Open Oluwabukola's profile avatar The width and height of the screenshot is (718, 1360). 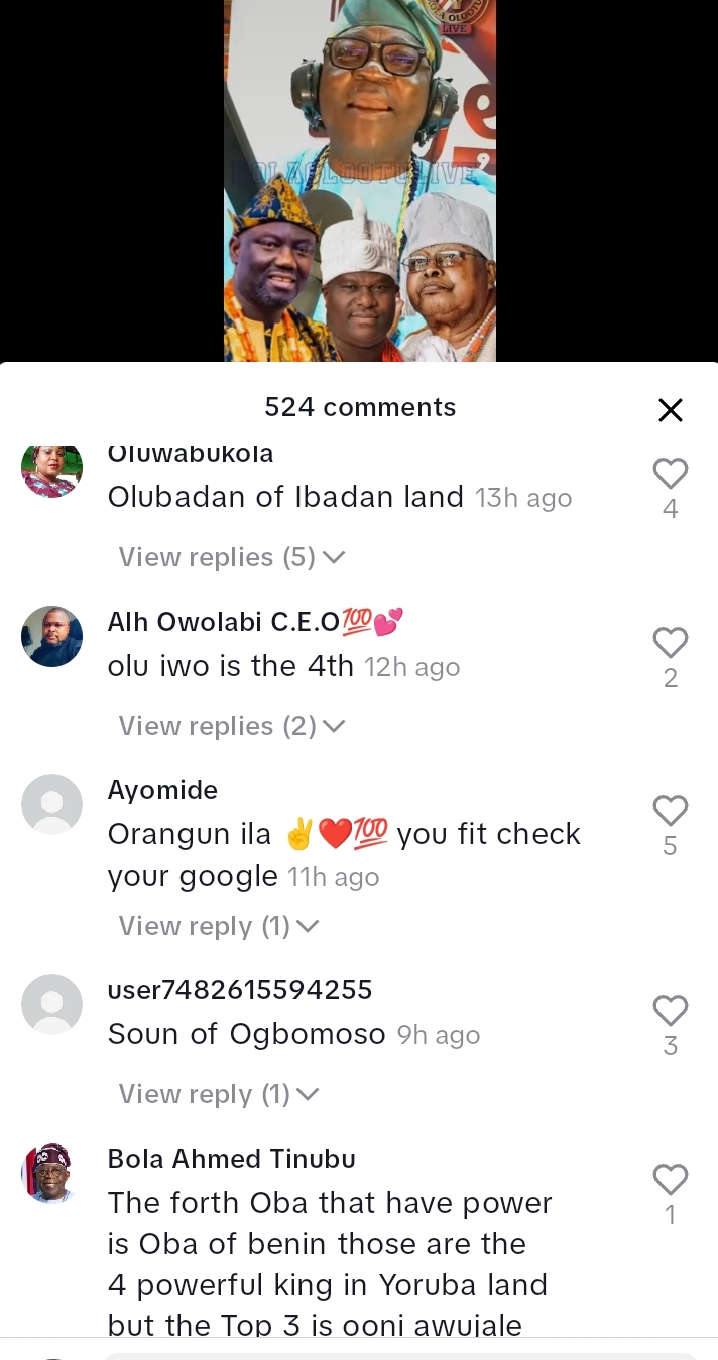pos(52,470)
